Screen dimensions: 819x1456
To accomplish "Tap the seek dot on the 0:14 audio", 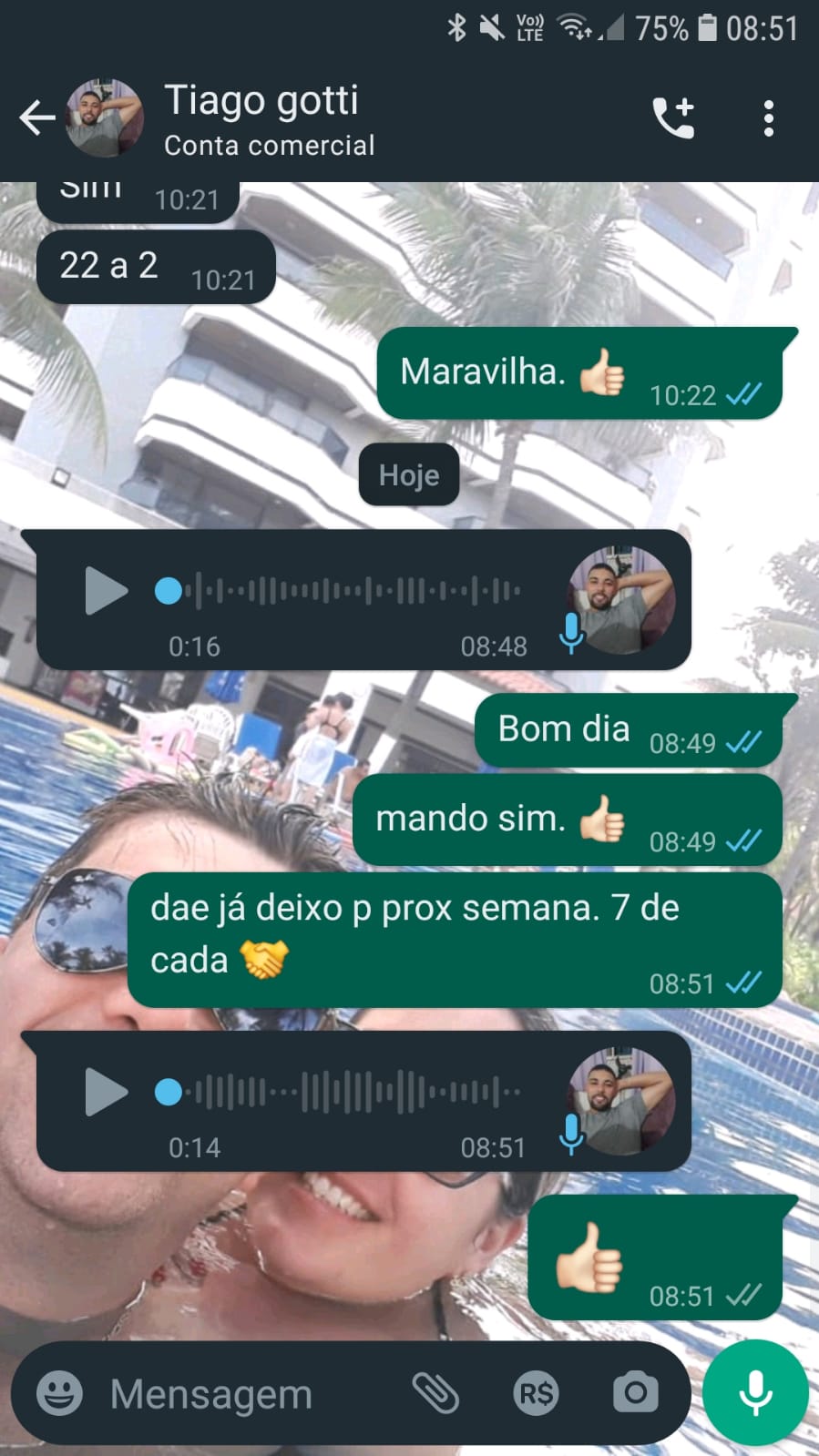I will pyautogui.click(x=169, y=1091).
